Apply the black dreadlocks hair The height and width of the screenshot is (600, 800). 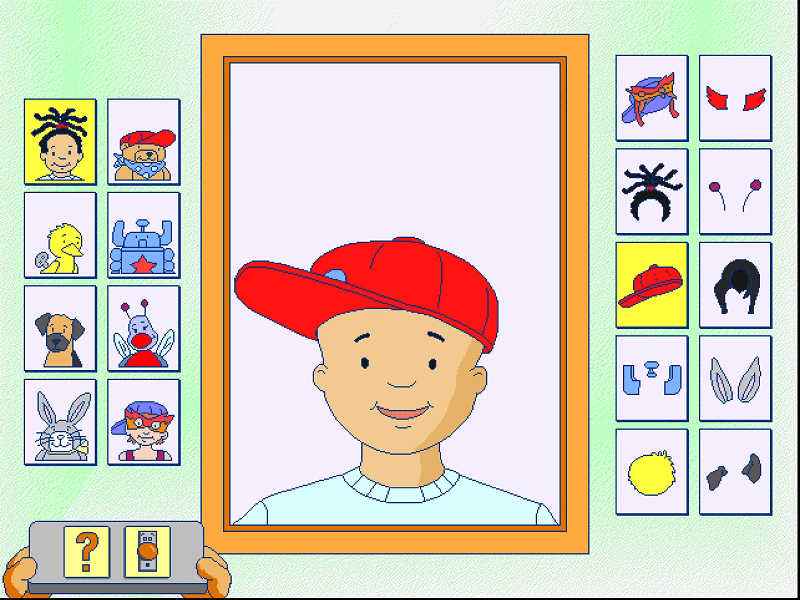(652, 191)
